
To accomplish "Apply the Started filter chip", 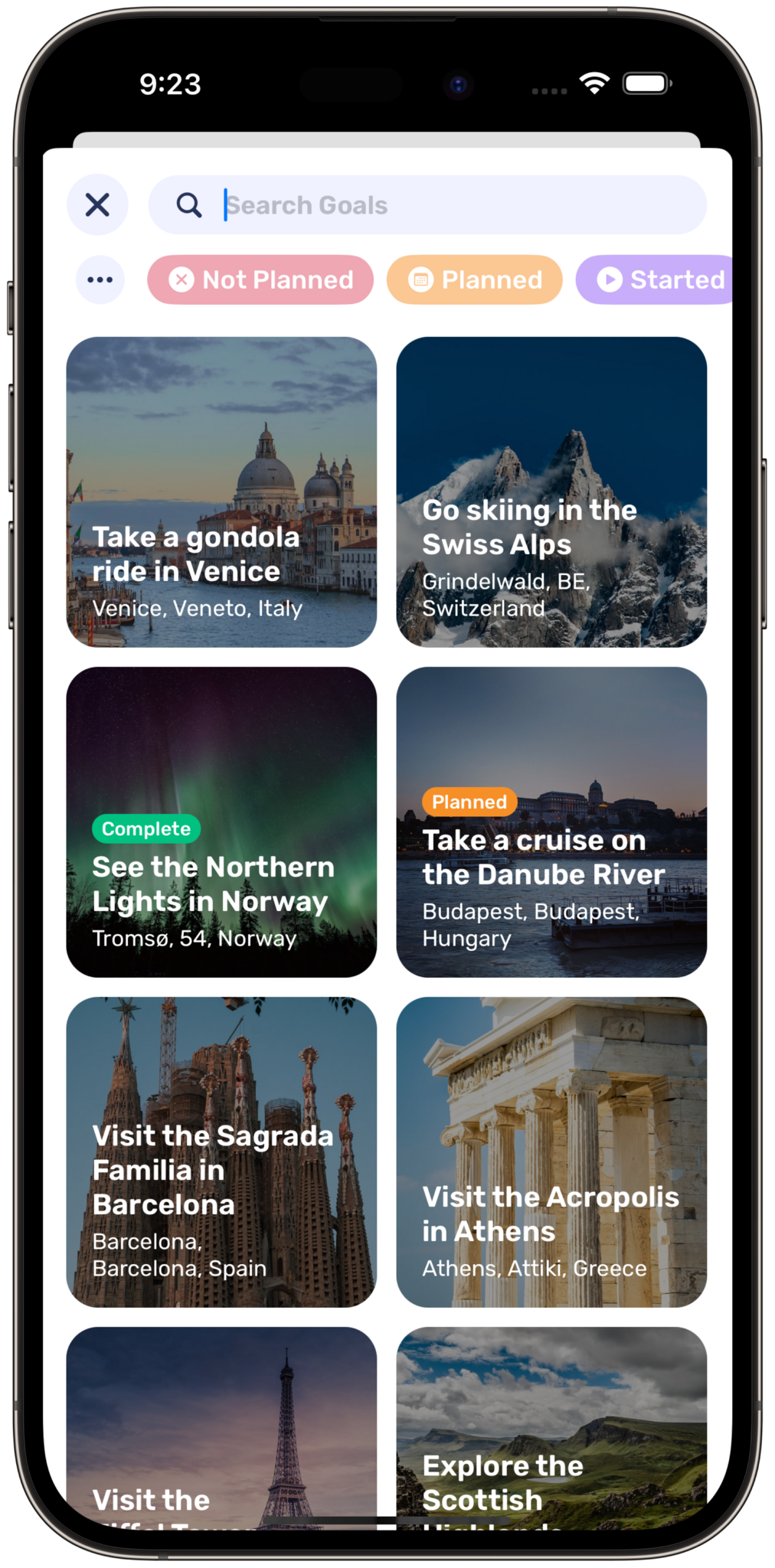I will tap(657, 279).
